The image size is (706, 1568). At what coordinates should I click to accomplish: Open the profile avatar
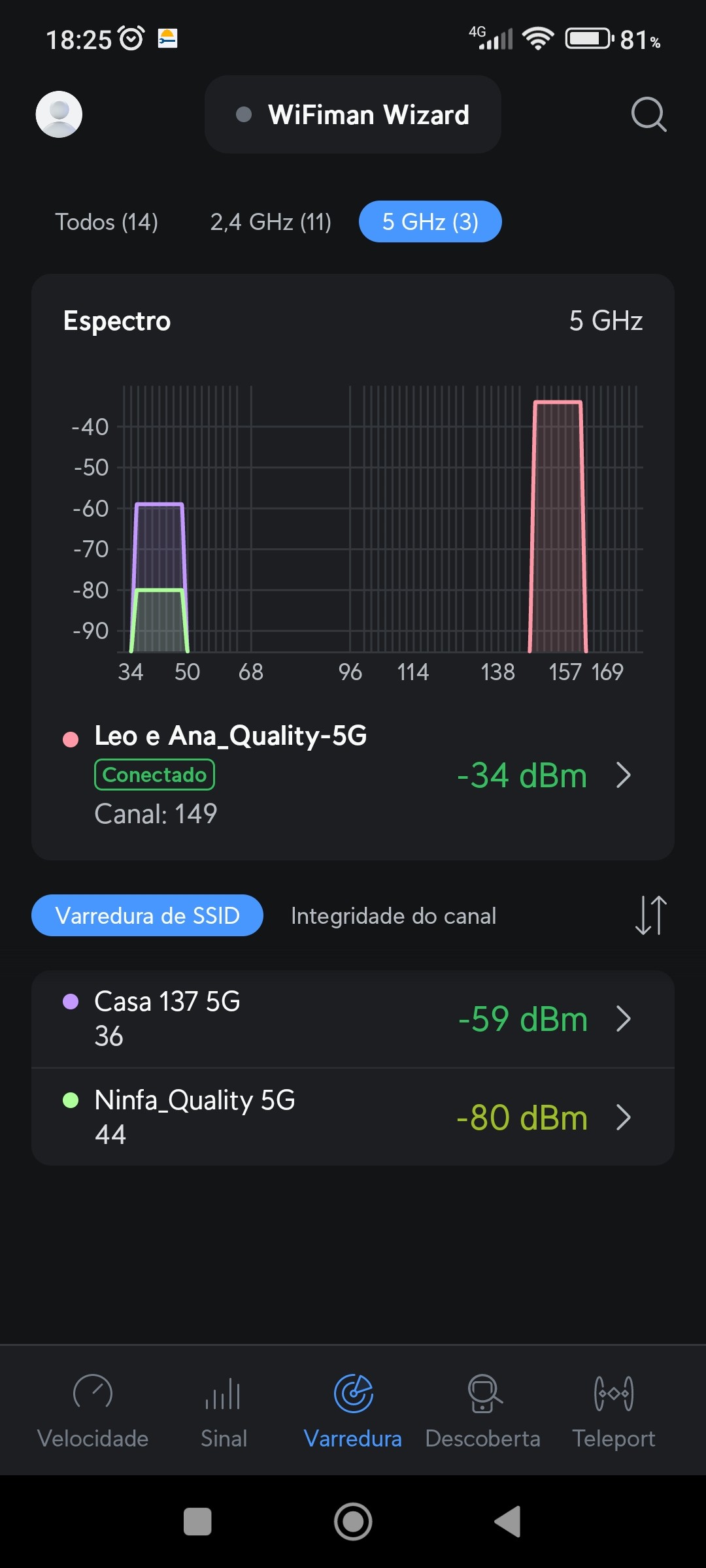[59, 114]
